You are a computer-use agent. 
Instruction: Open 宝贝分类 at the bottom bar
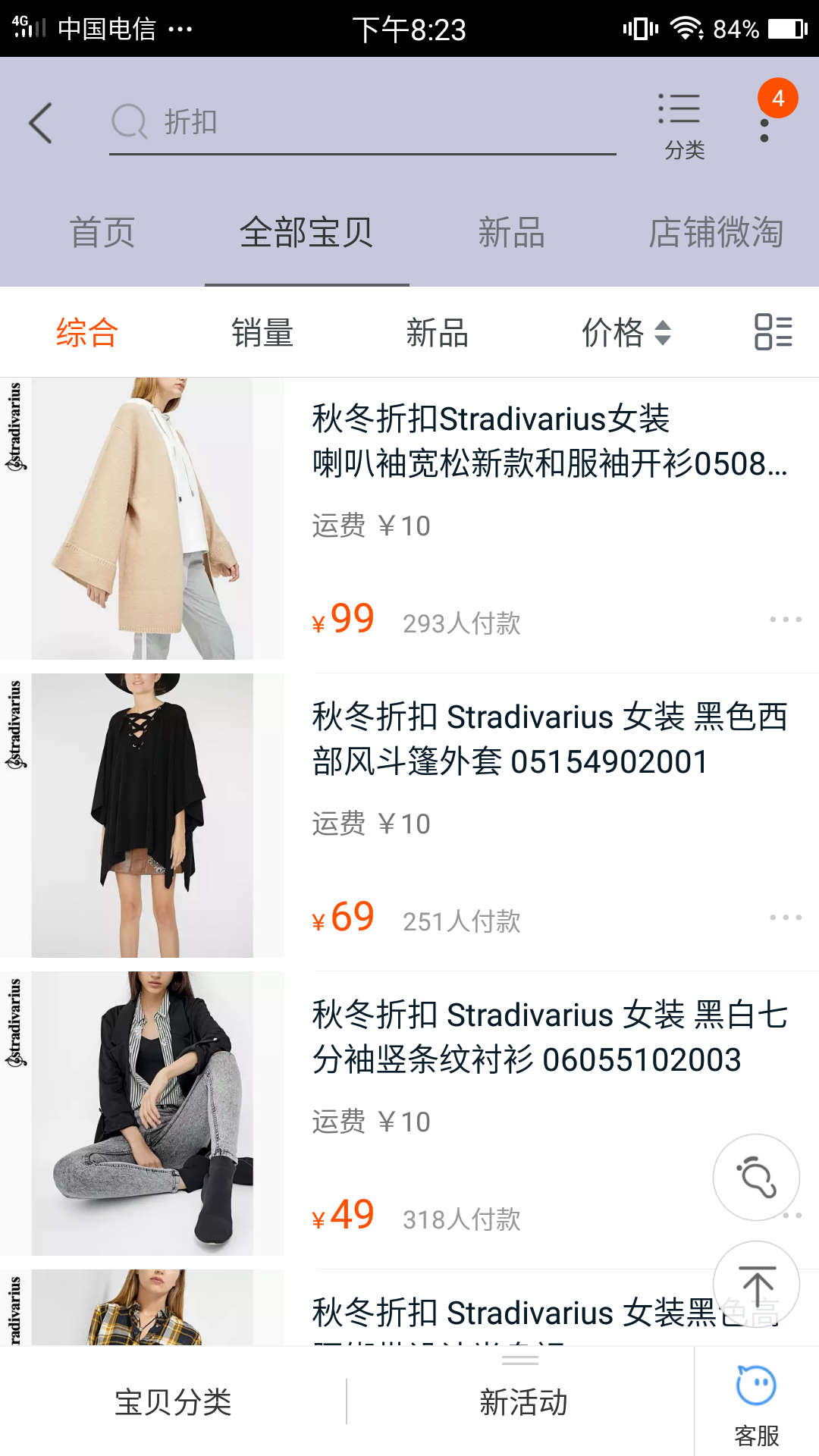[x=173, y=1401]
